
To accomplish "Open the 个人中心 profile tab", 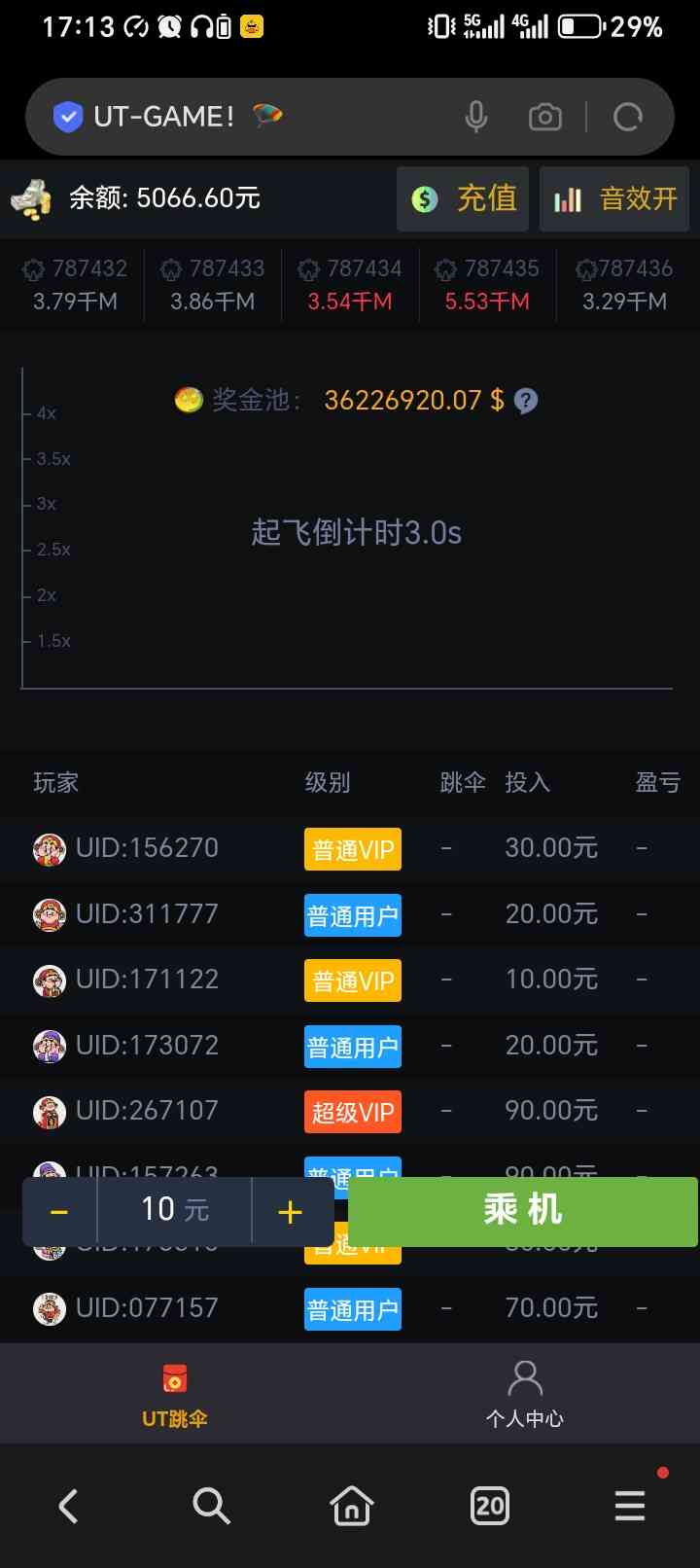I will [525, 1395].
